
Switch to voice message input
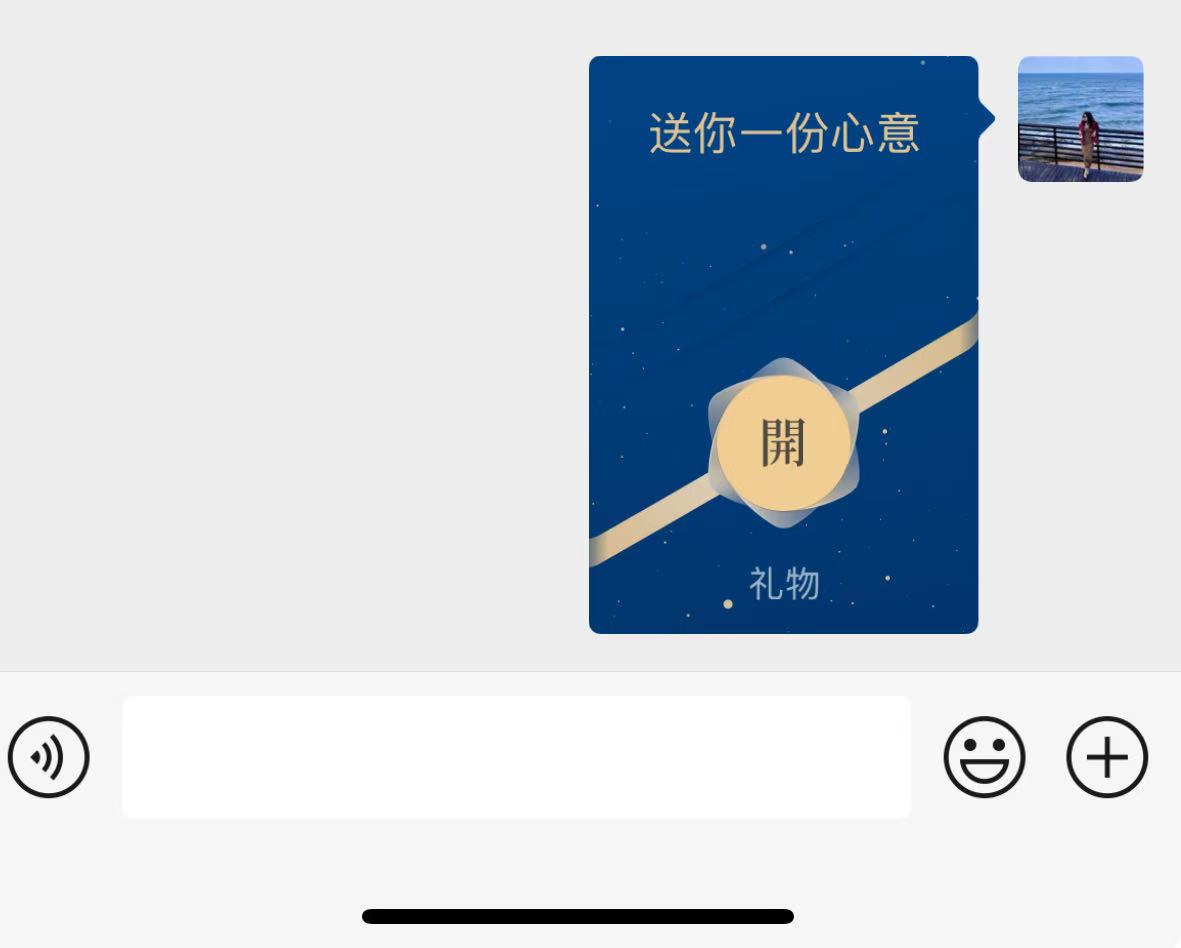[49, 757]
